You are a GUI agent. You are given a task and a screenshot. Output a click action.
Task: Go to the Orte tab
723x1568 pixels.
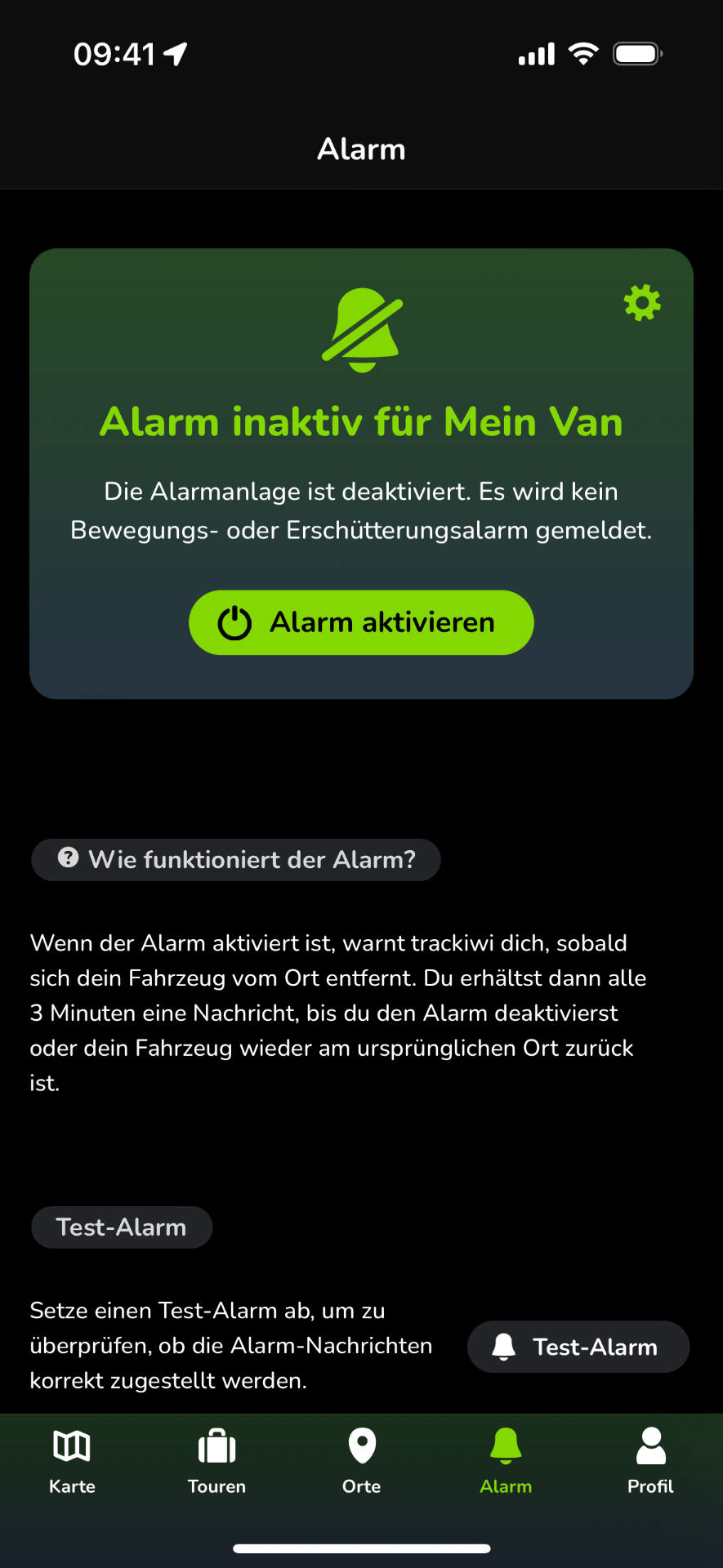pyautogui.click(x=361, y=1460)
